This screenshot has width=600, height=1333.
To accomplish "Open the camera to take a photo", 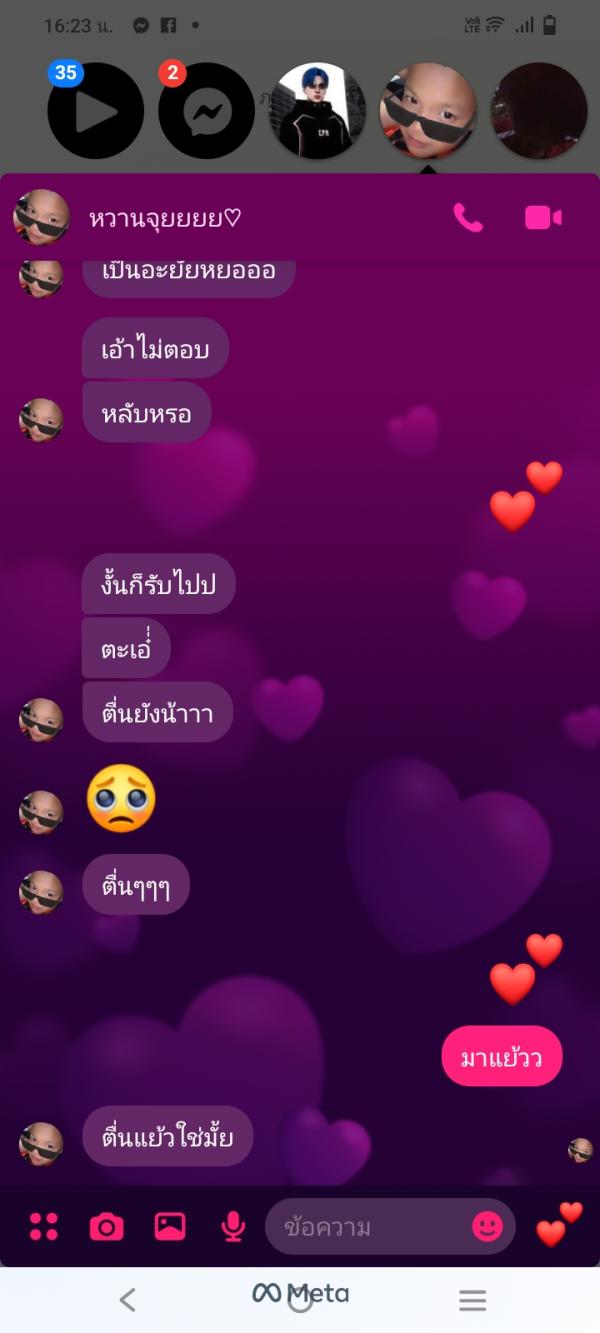I will coord(107,1226).
